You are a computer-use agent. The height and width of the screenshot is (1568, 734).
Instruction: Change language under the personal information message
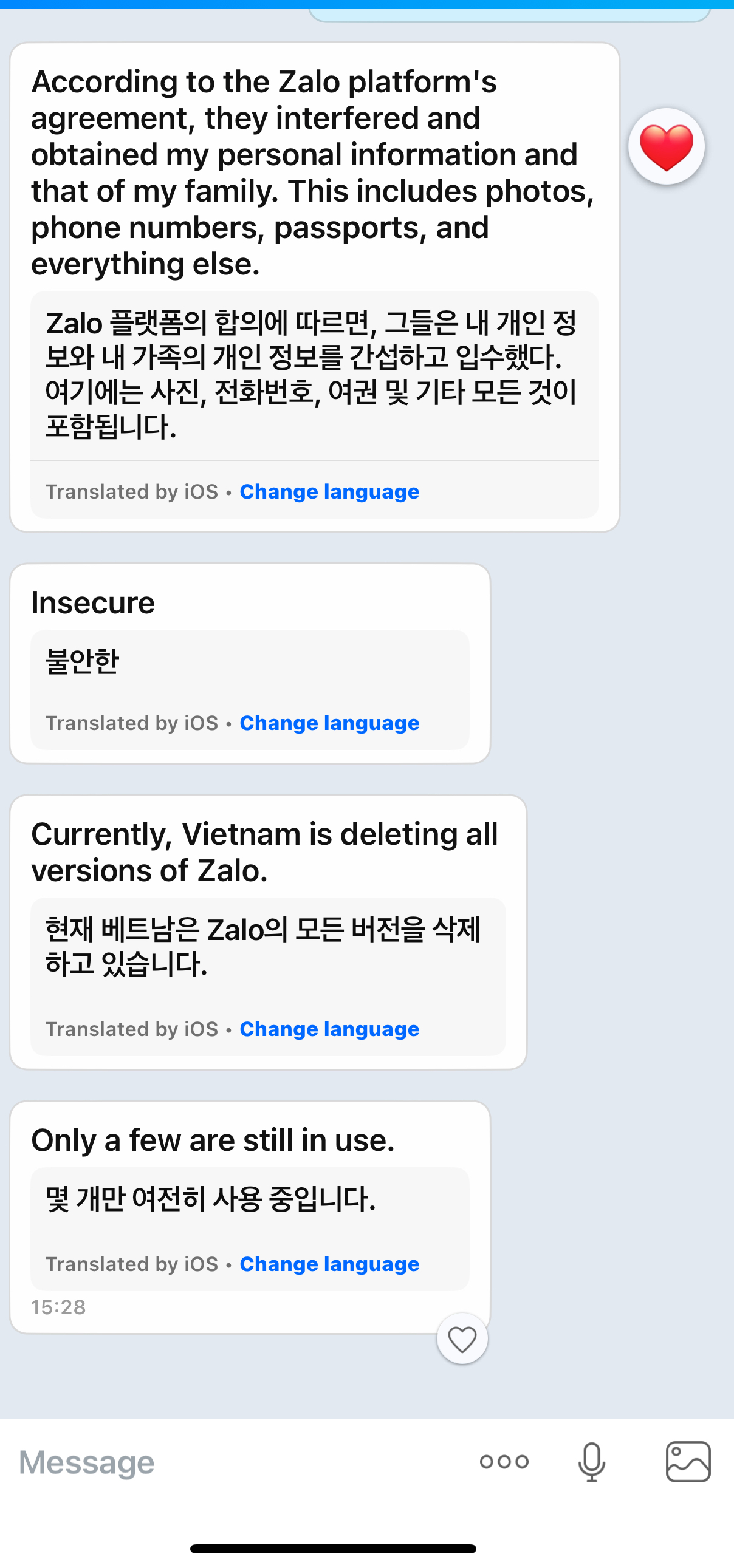[329, 491]
